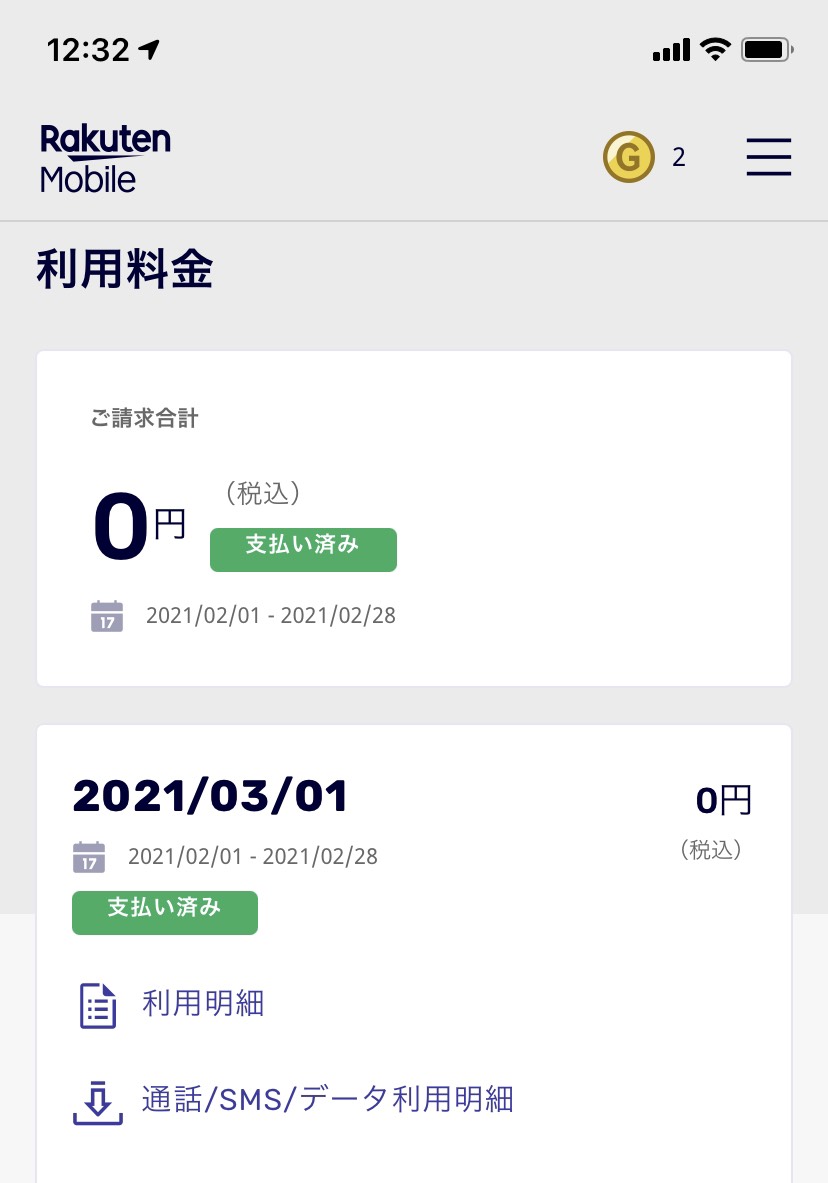Tap the gold coin points icon
Image resolution: width=828 pixels, height=1183 pixels.
628,157
